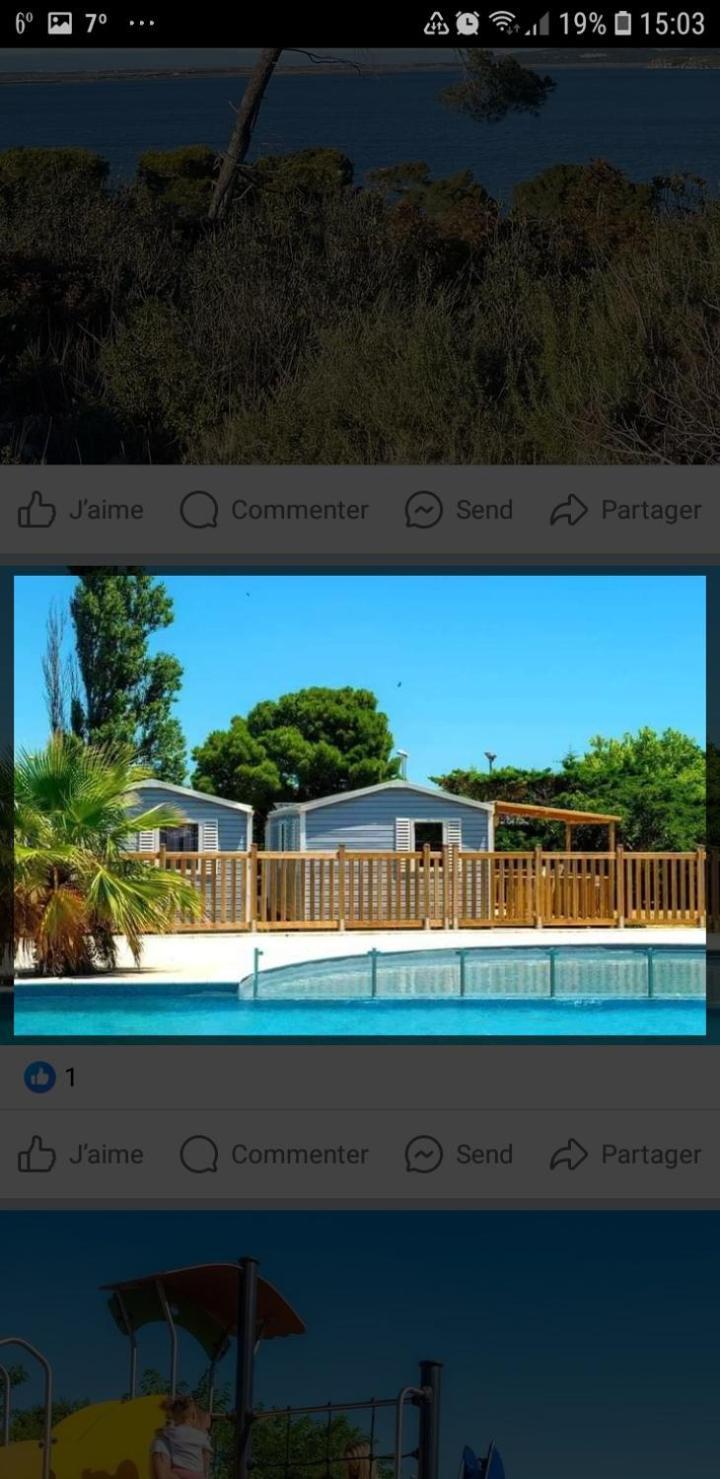Open the pool and bungalows photo

360,805
